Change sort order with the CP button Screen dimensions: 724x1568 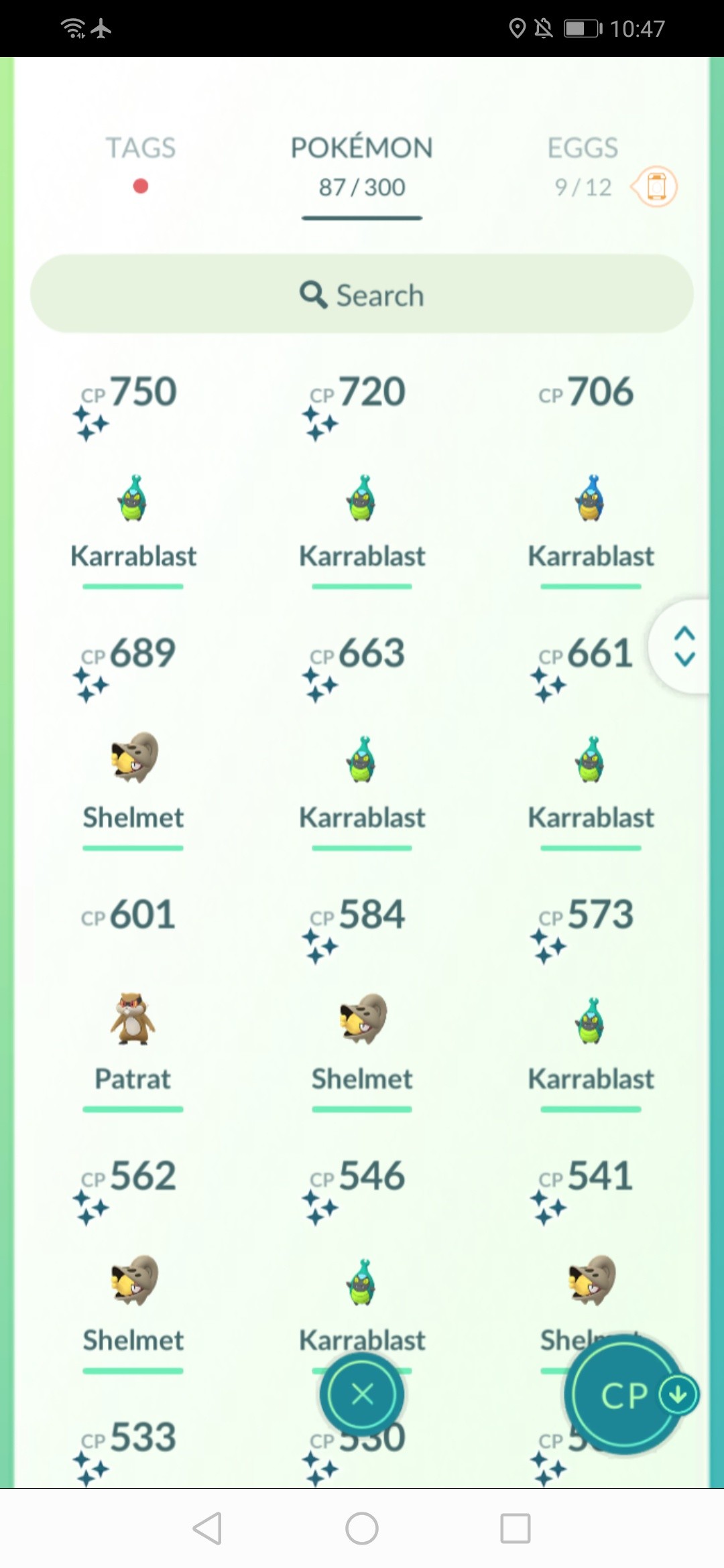pyautogui.click(x=625, y=1395)
